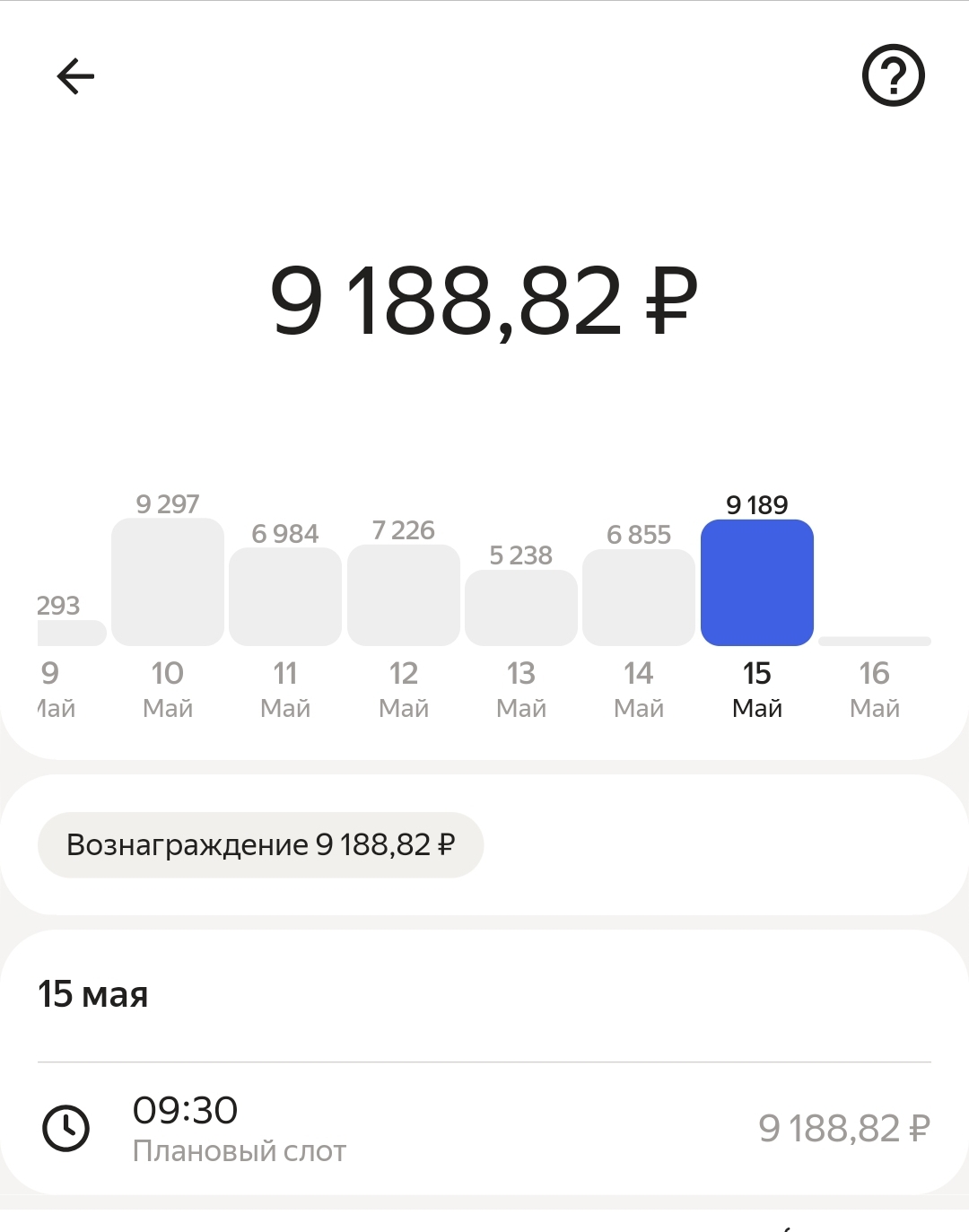View the 14 Май bar
This screenshot has height=1232, width=969.
639,598
